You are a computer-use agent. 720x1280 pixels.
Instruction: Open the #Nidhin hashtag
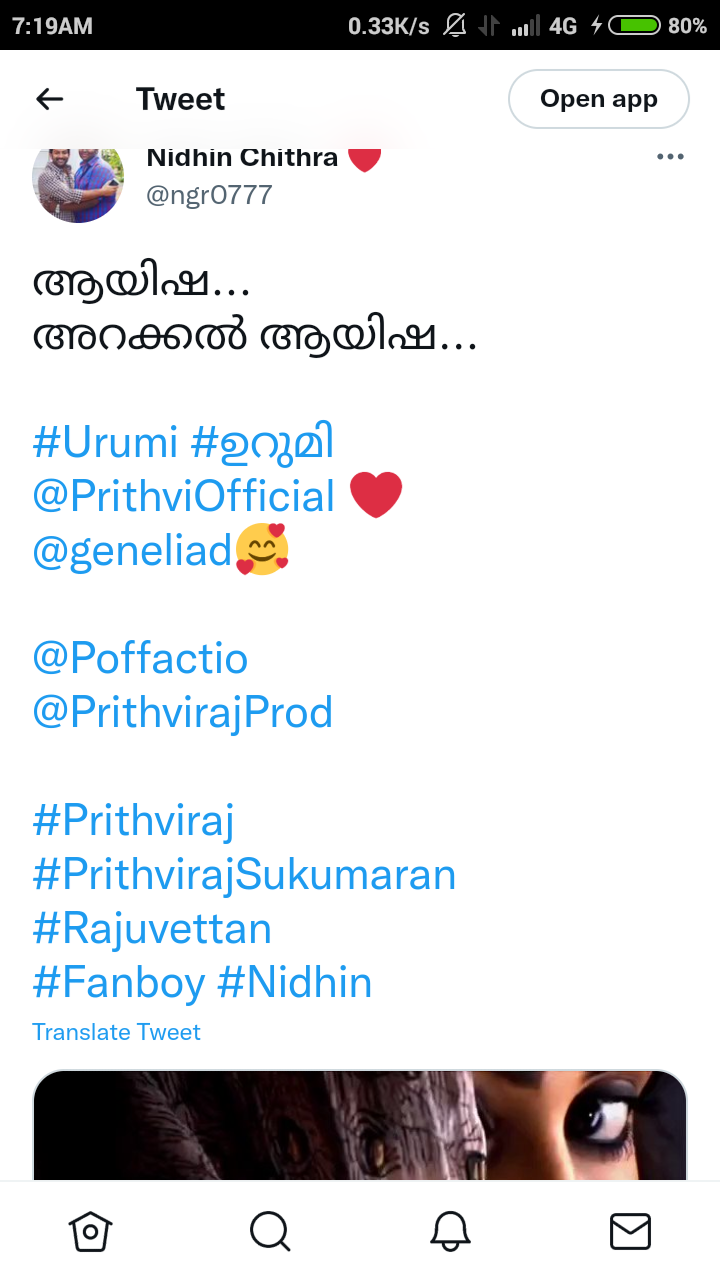[x=295, y=984]
